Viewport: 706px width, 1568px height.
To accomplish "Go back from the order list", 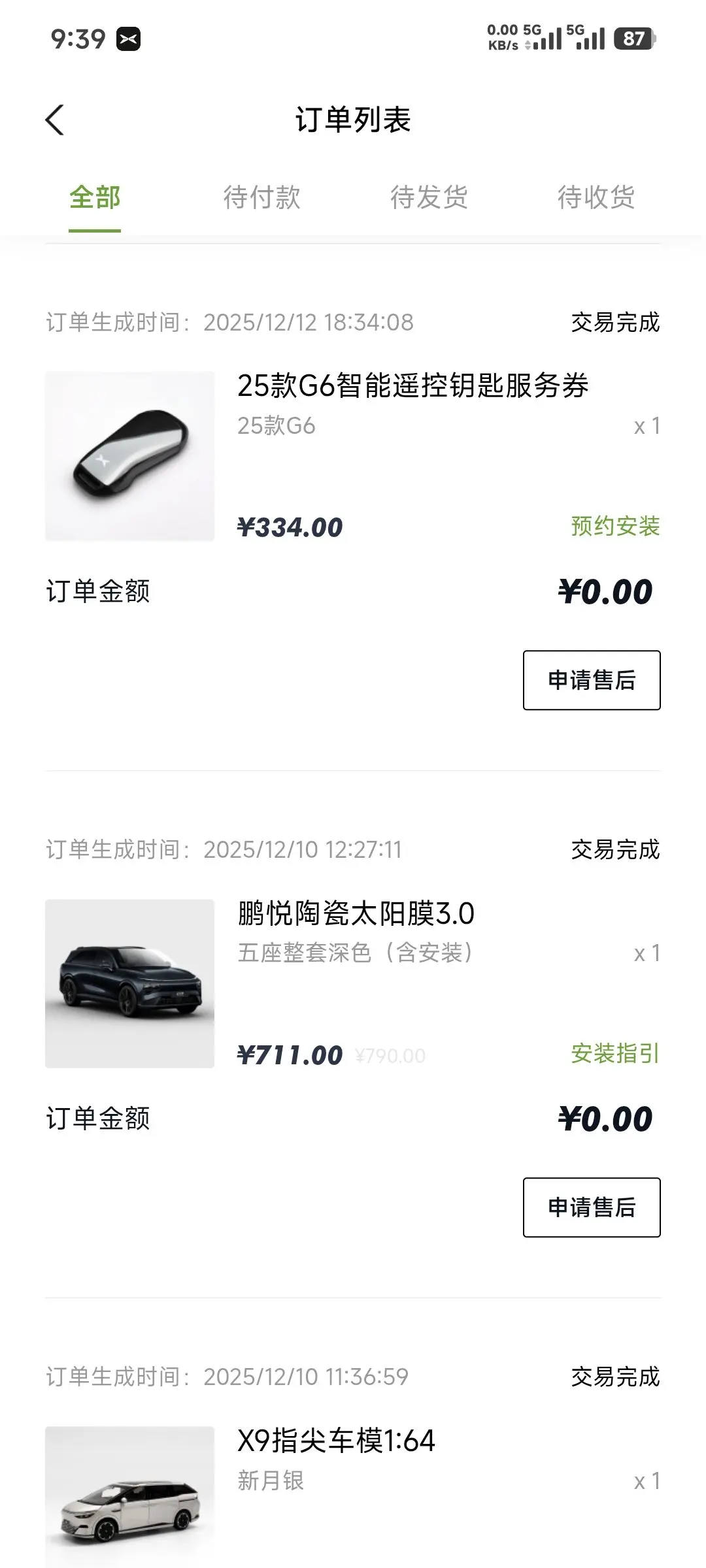I will click(55, 120).
